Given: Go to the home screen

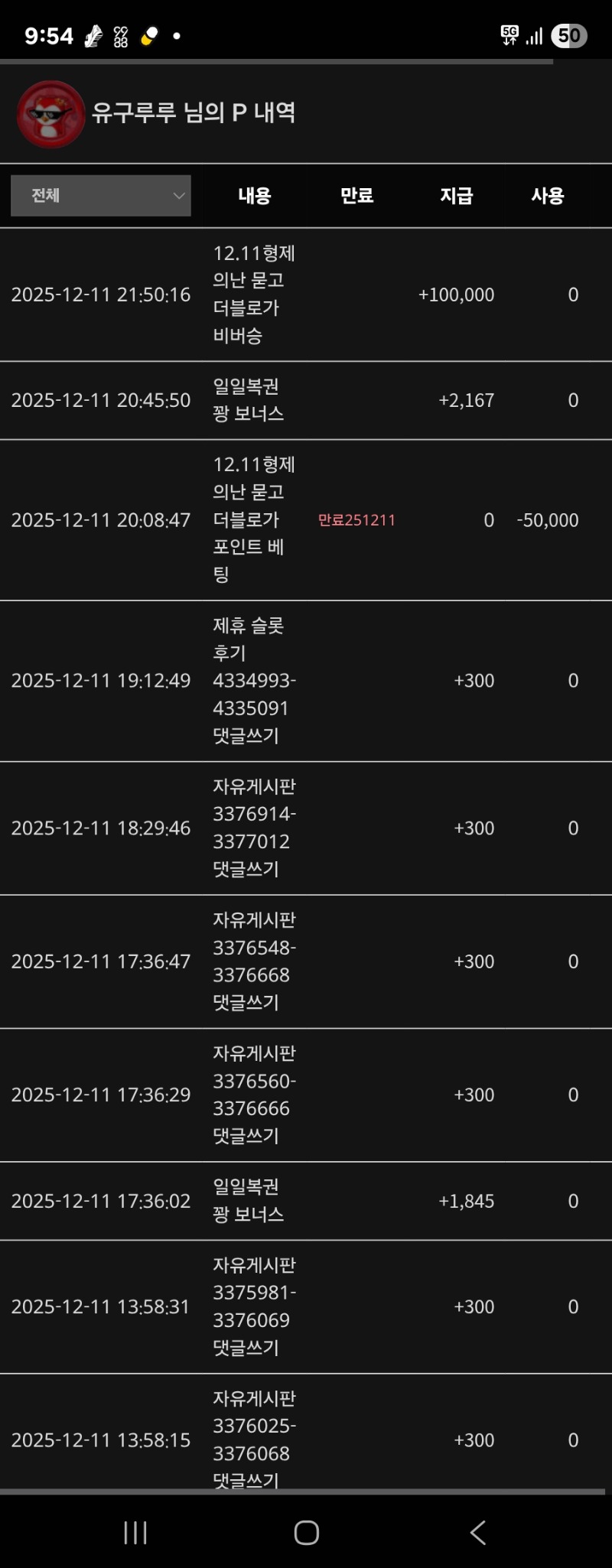Looking at the screenshot, I should click(x=306, y=1532).
